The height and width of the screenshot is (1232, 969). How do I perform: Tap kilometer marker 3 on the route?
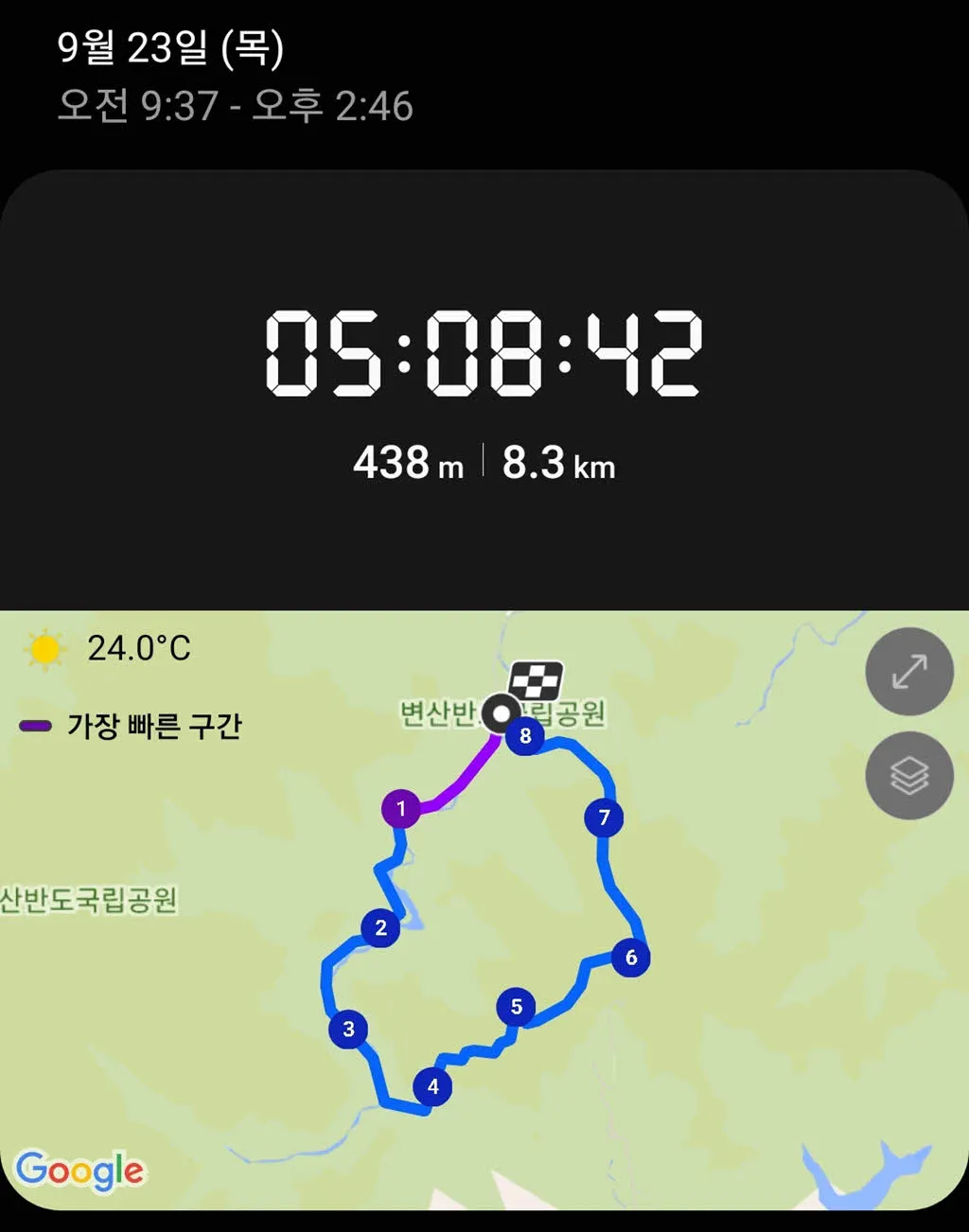[x=349, y=1029]
